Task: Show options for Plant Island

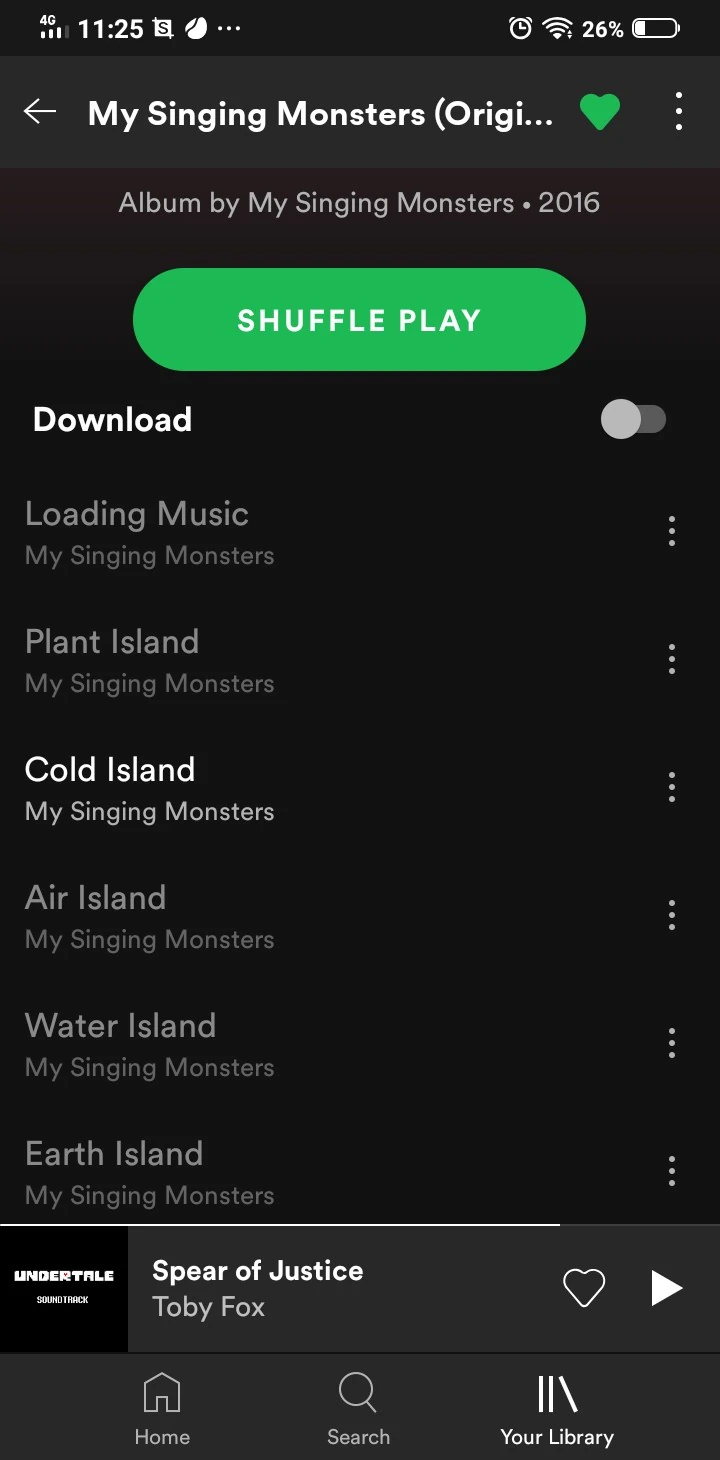Action: 672,659
